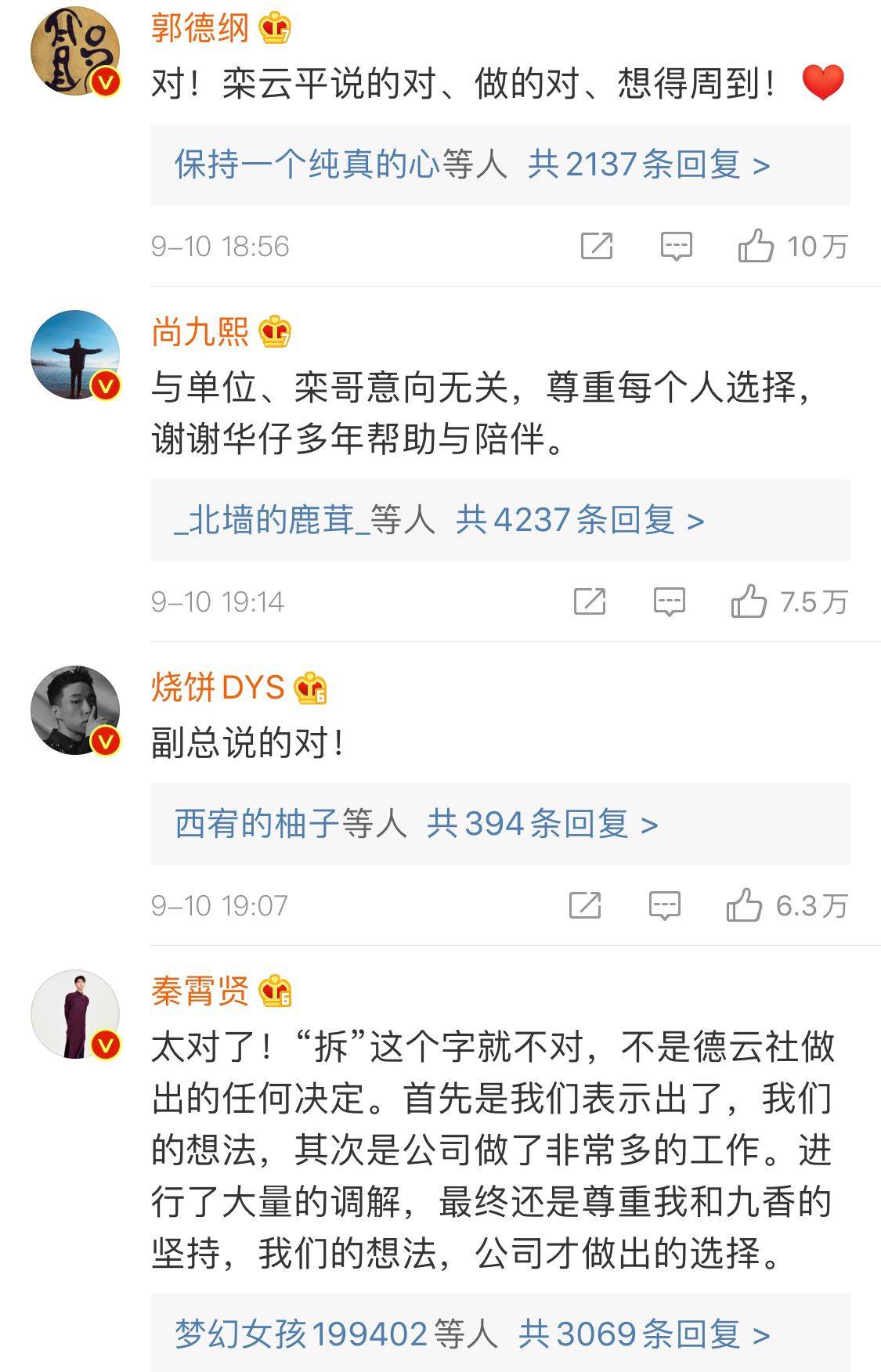Viewport: 881px width, 1372px height.
Task: View 2137 replies under 郭德纲's comment
Action: [648, 164]
